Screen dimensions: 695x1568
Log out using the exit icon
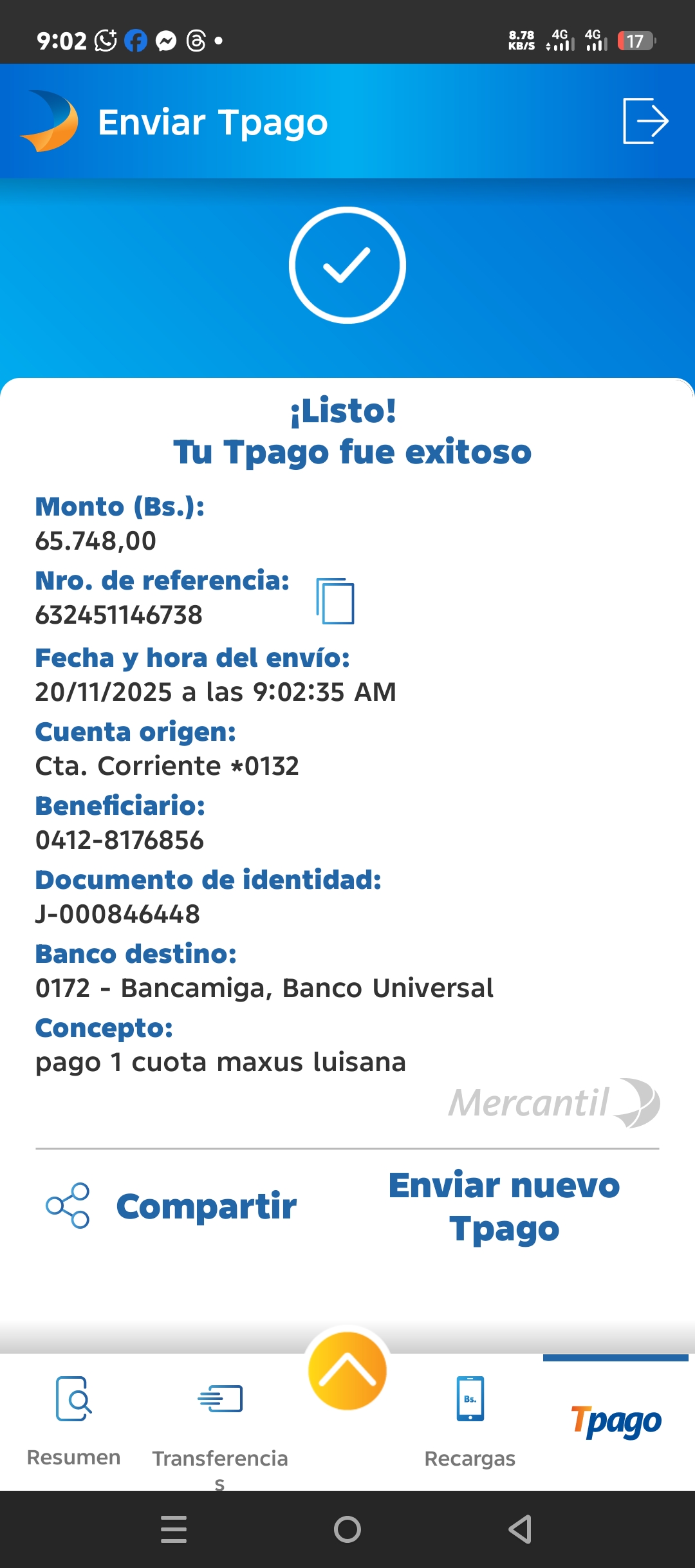click(645, 121)
